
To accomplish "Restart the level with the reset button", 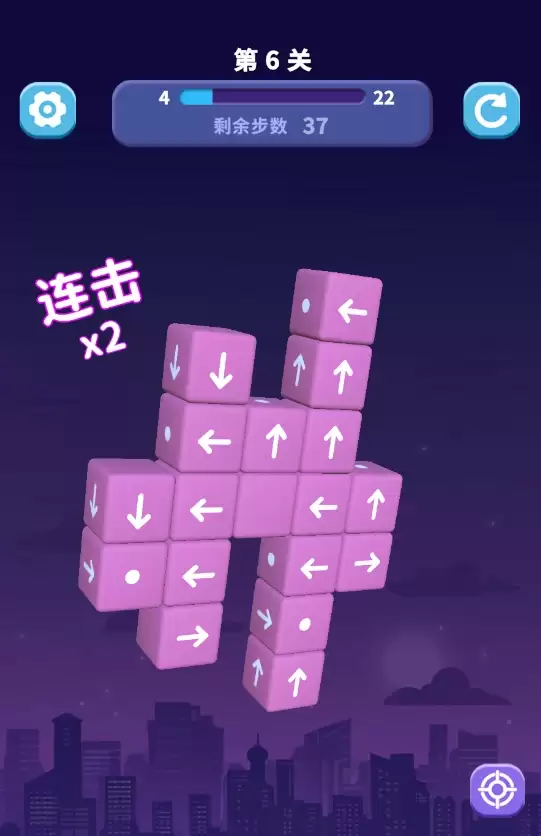I will [x=491, y=110].
